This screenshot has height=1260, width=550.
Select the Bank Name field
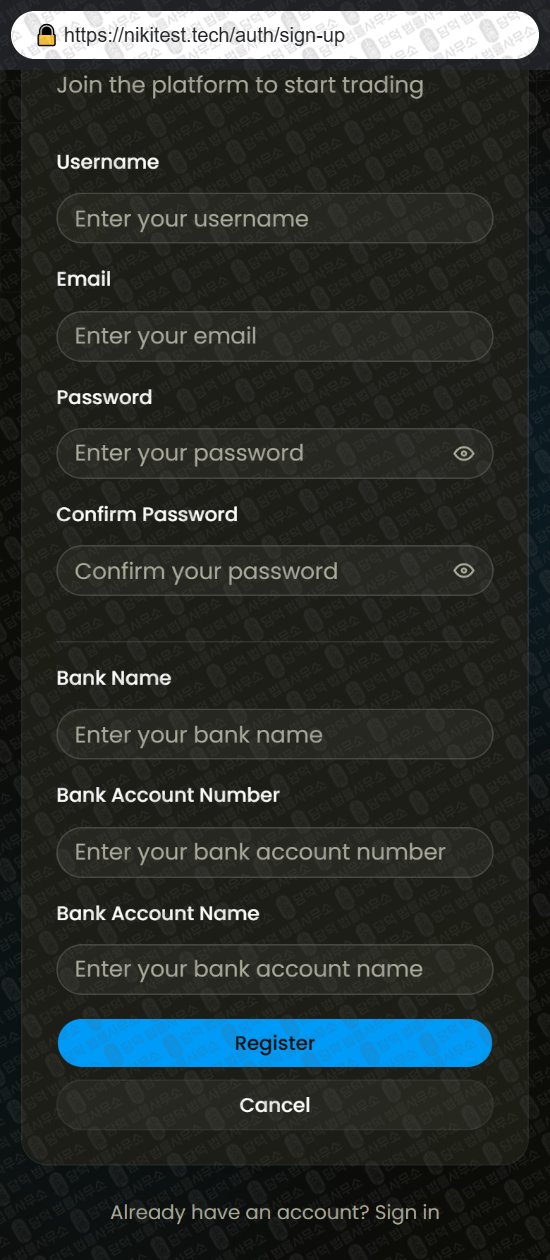tap(275, 735)
